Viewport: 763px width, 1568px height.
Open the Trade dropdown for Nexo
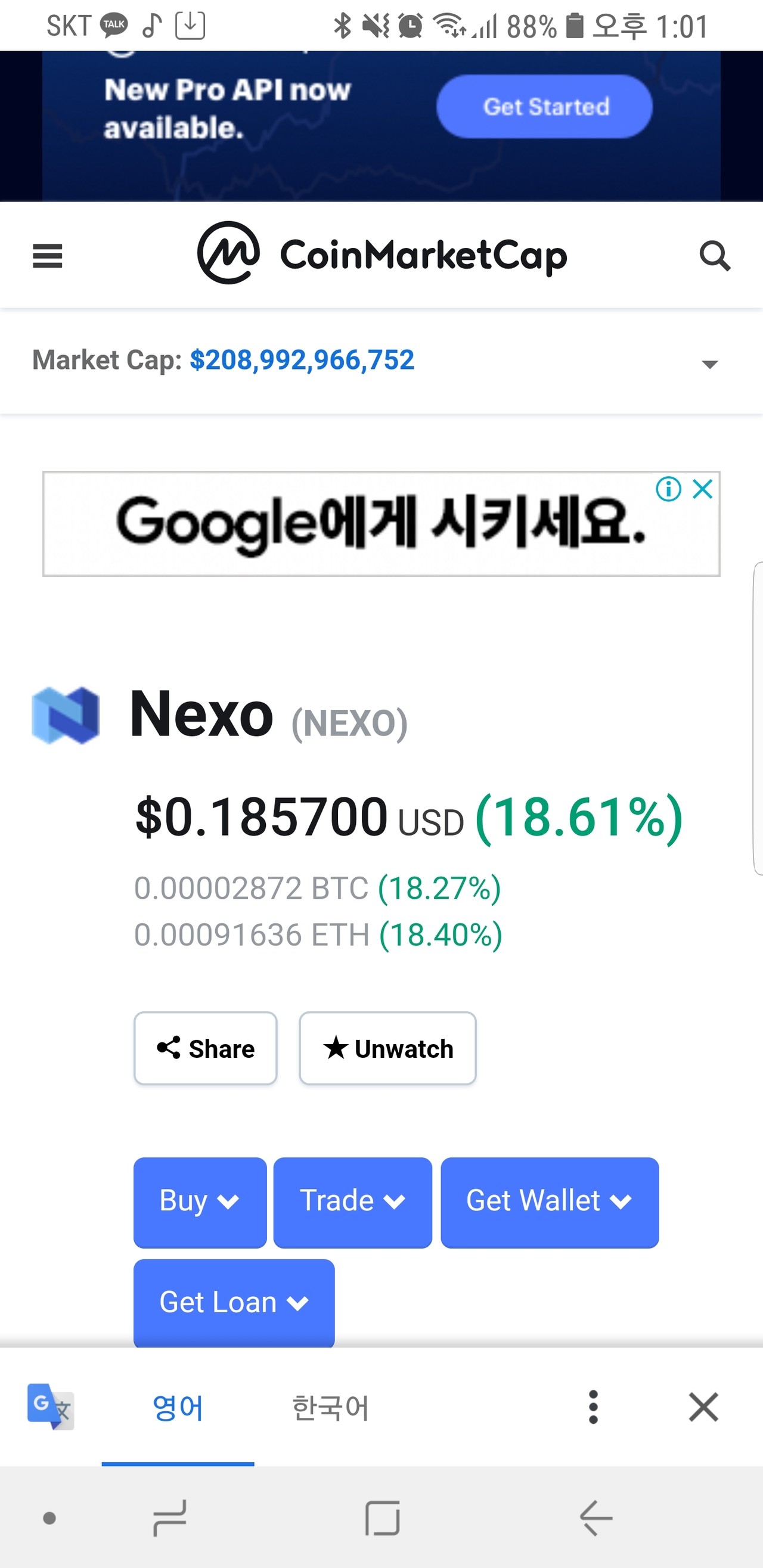point(352,1201)
